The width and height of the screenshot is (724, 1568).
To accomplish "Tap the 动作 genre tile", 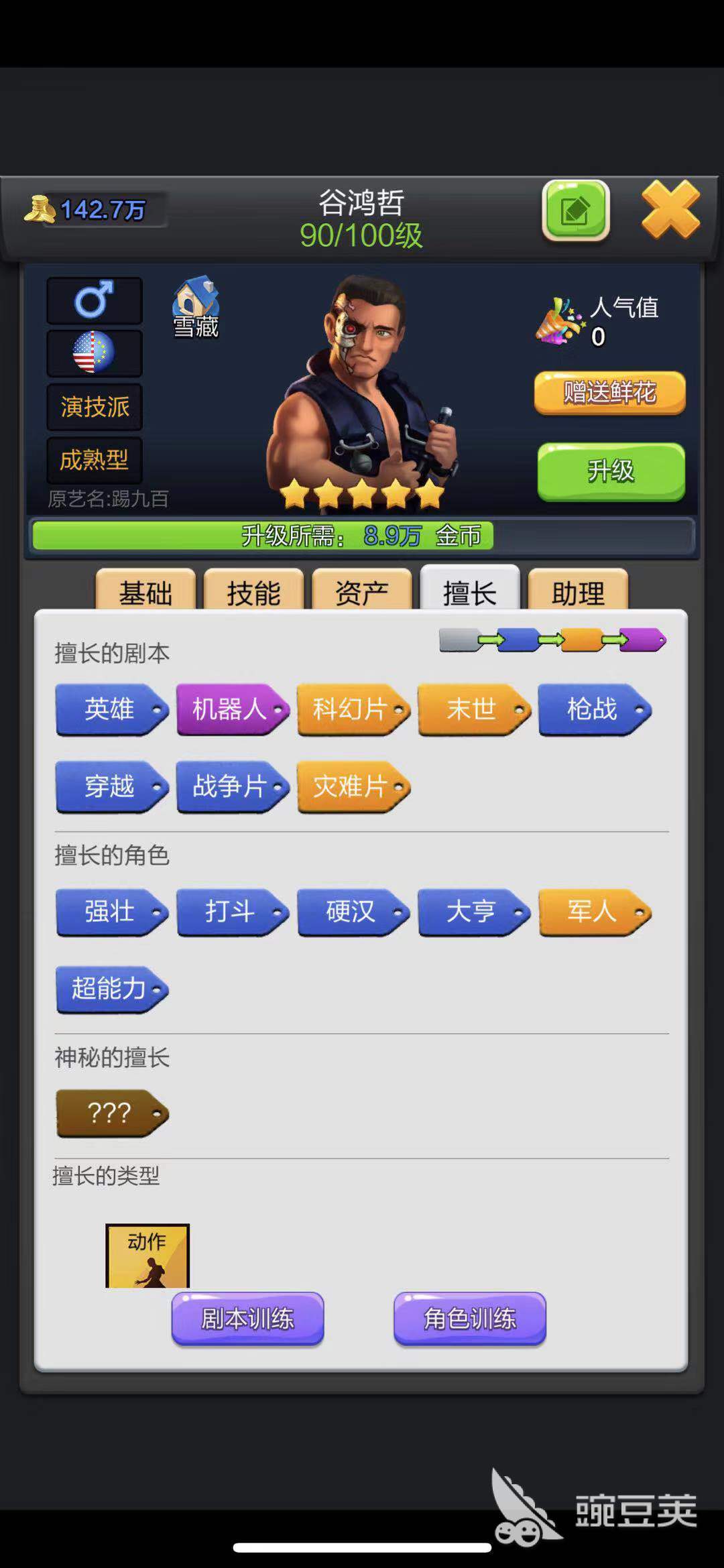I will 147,1256.
